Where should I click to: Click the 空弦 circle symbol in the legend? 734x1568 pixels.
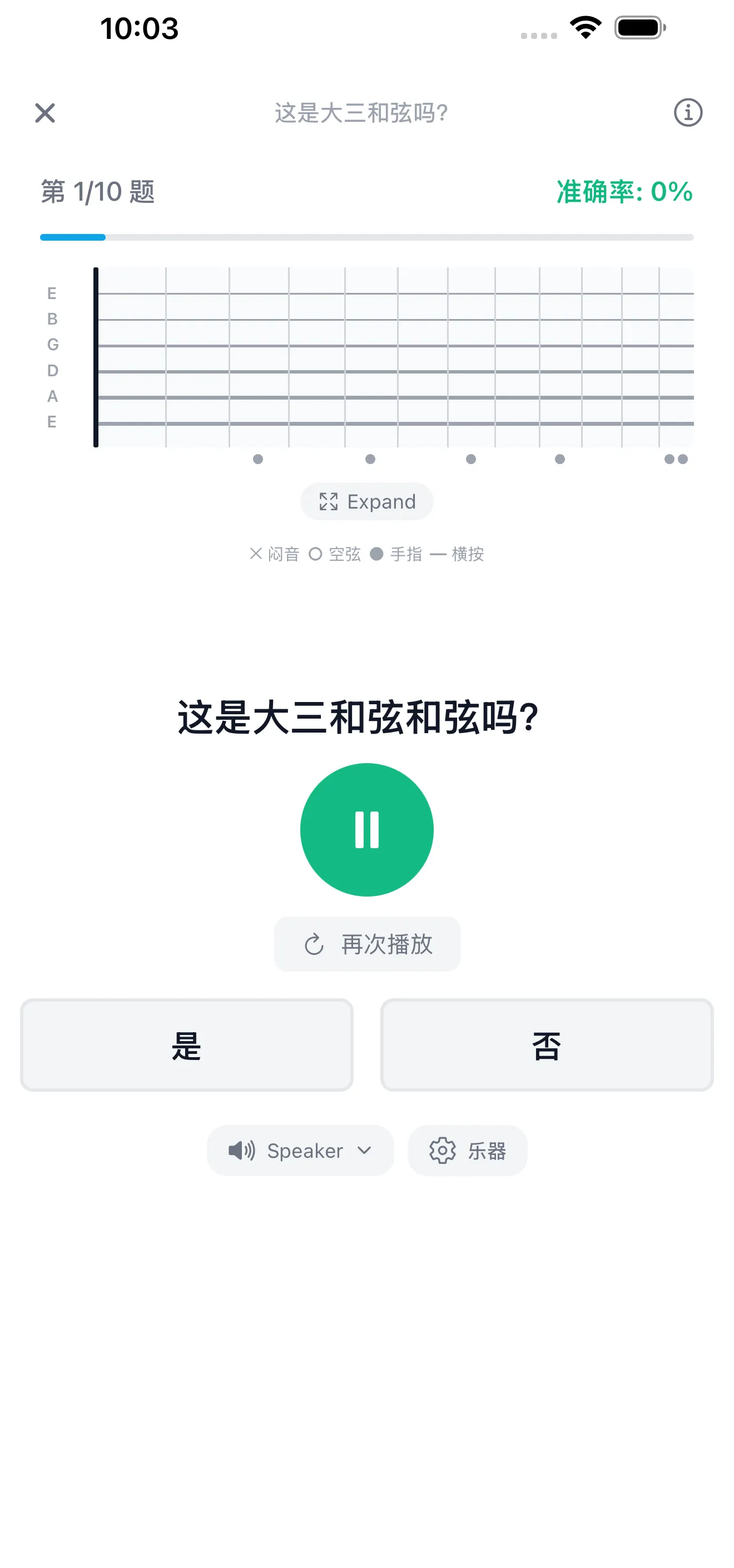pos(315,554)
